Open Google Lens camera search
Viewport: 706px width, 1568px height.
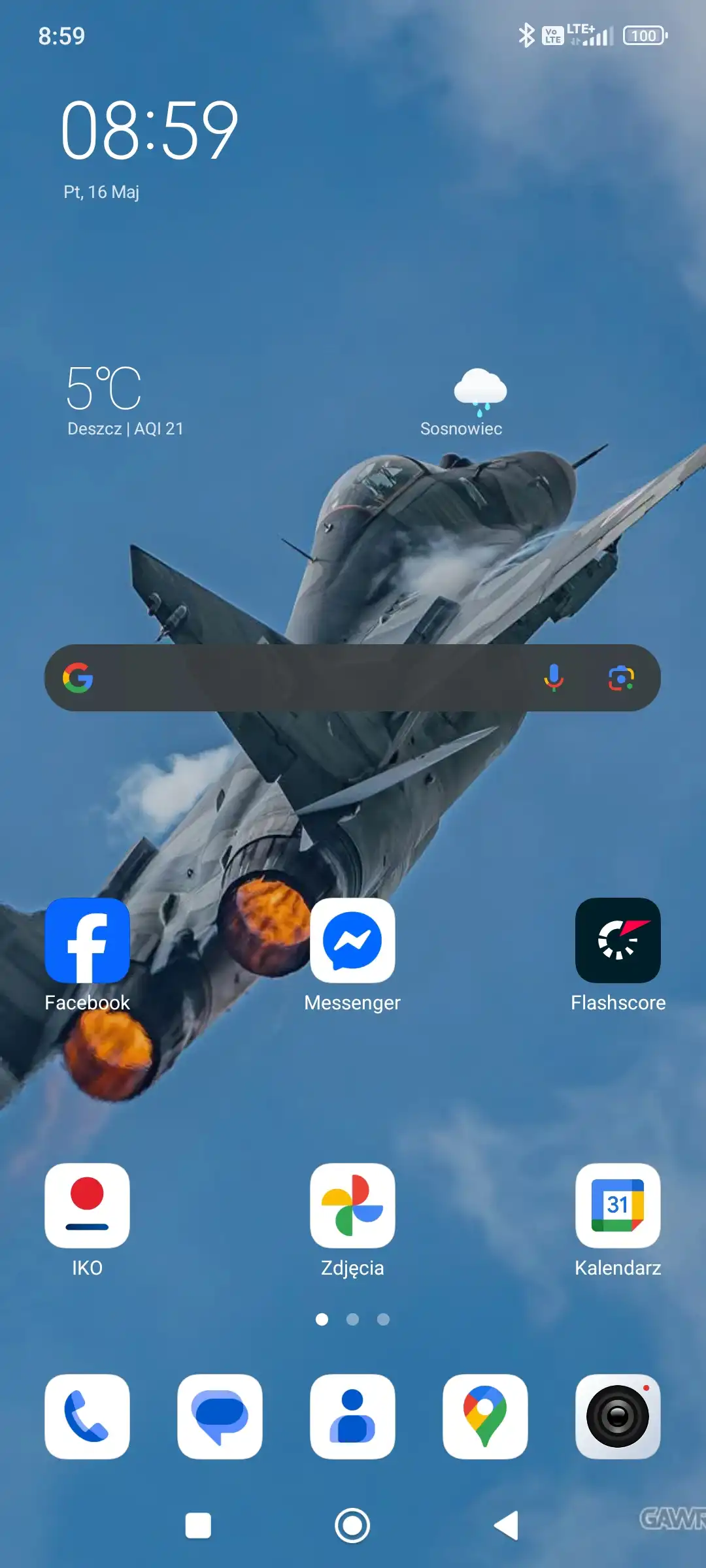click(621, 678)
